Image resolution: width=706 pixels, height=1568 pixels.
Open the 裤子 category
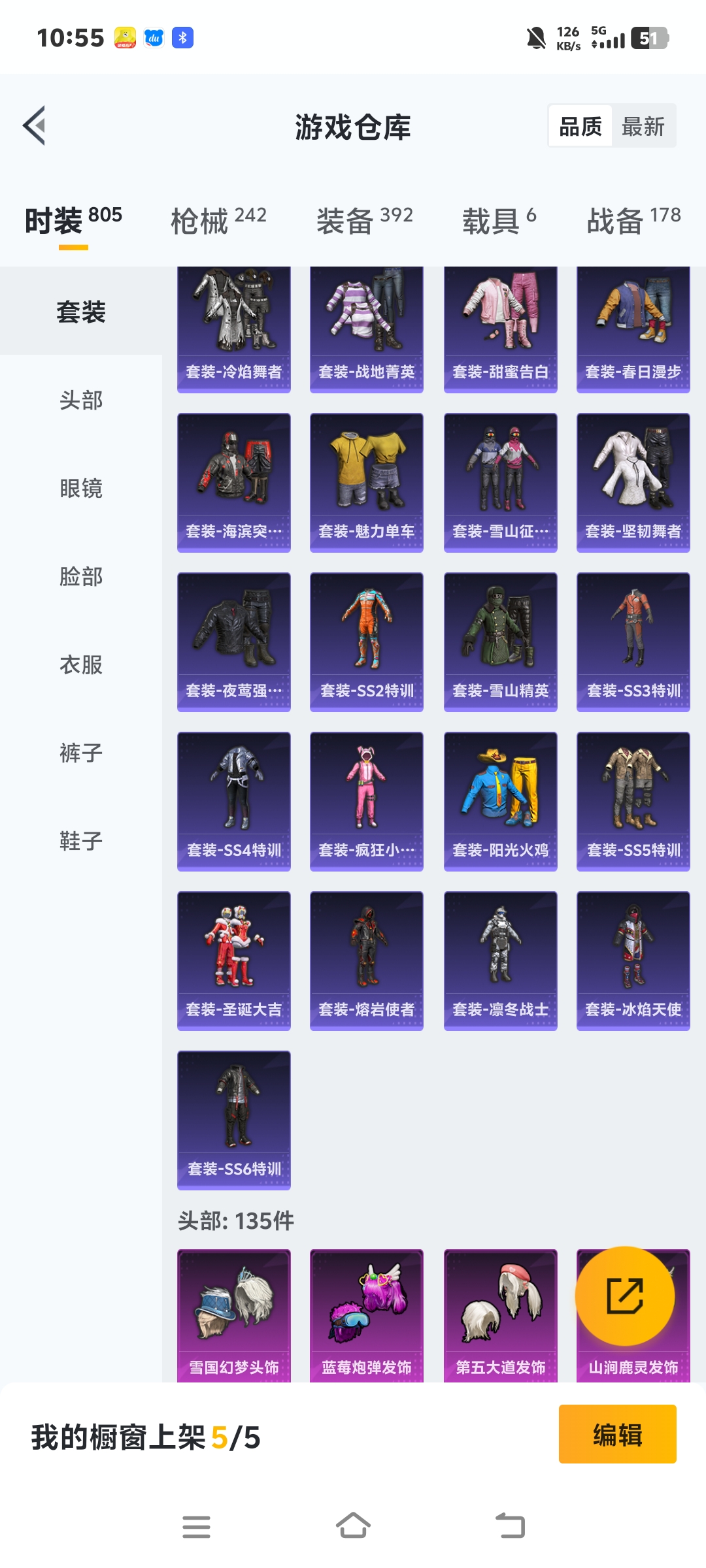(x=81, y=753)
